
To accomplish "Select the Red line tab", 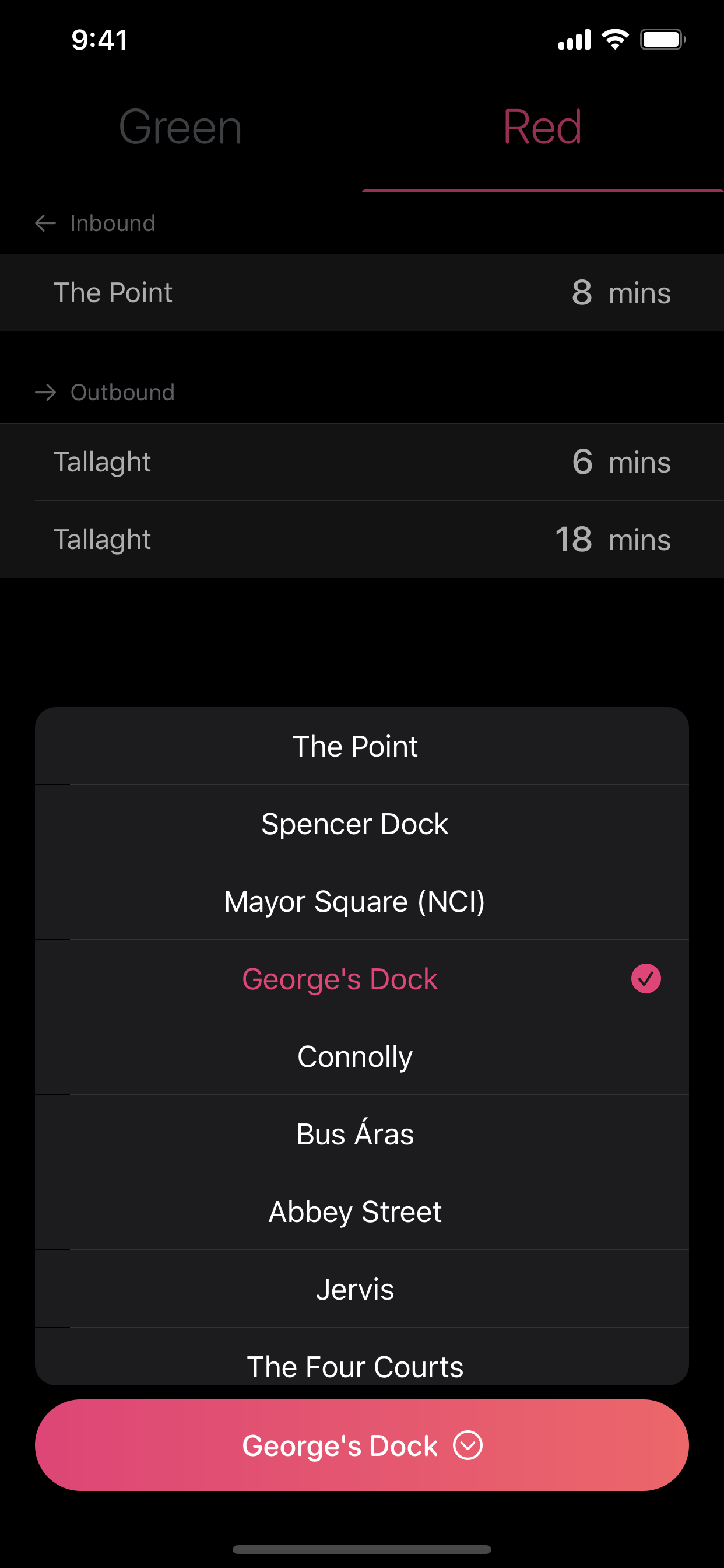I will [543, 128].
